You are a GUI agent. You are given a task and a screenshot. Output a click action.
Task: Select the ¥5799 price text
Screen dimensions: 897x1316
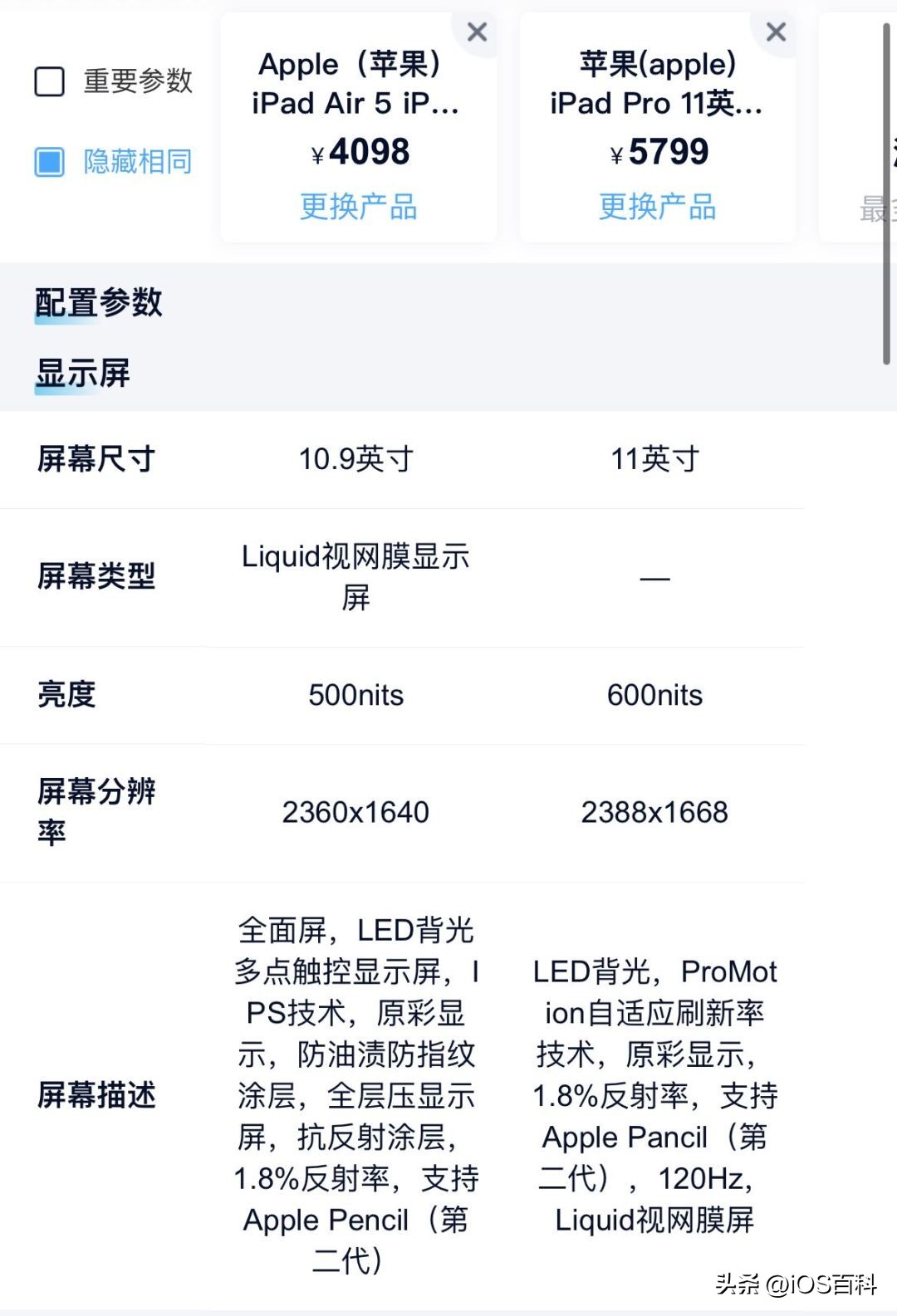coord(658,152)
